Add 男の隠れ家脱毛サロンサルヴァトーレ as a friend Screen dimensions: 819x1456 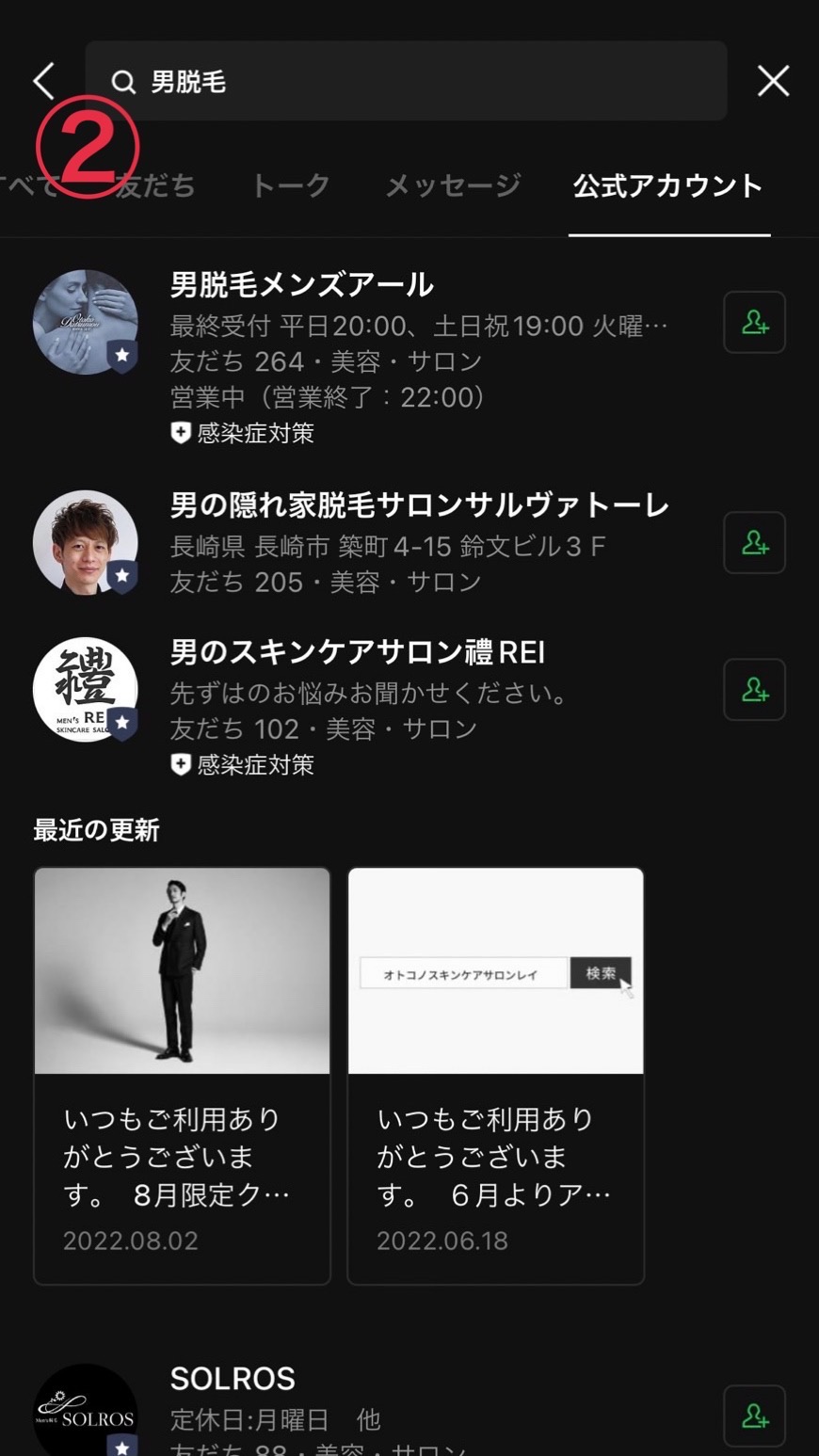(x=754, y=543)
